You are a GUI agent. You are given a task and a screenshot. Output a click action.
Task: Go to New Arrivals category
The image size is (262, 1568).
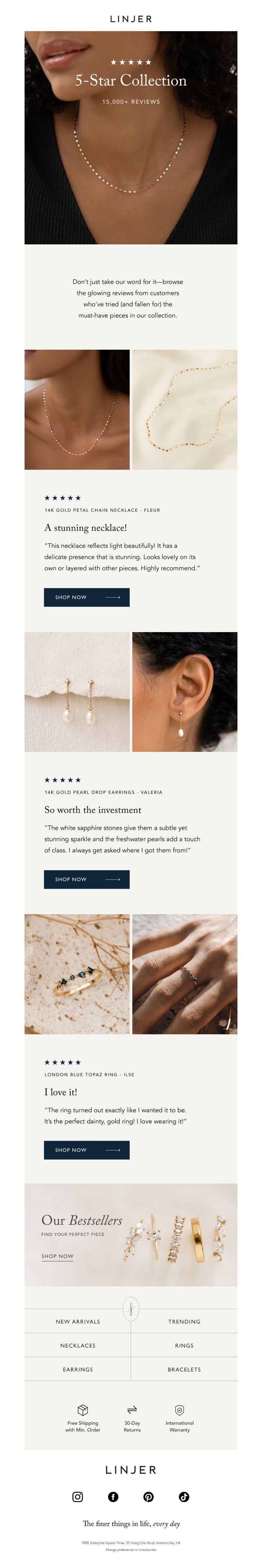click(x=78, y=1321)
